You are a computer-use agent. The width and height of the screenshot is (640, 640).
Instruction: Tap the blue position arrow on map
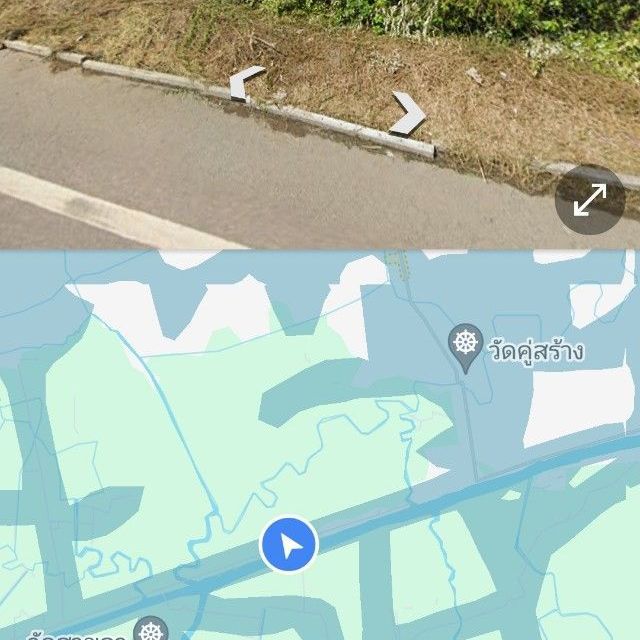(289, 546)
